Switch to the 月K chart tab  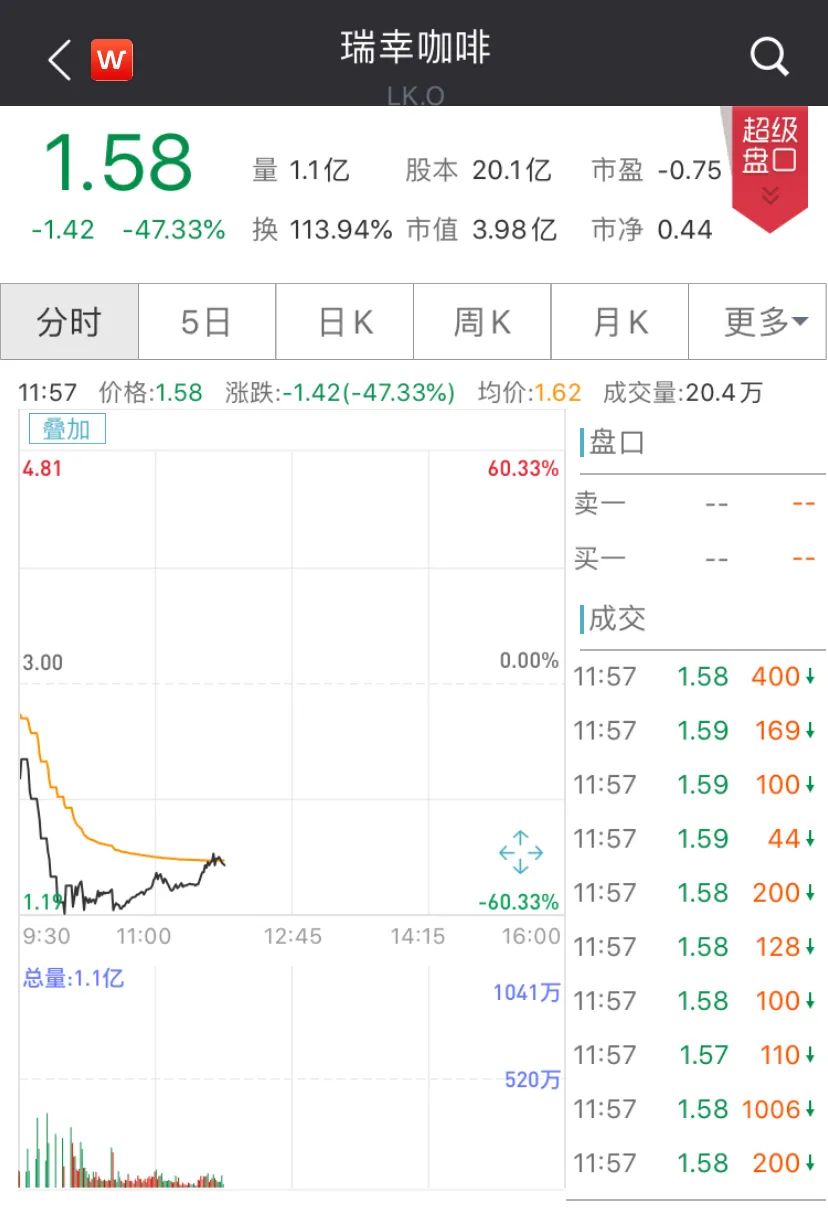click(x=620, y=322)
